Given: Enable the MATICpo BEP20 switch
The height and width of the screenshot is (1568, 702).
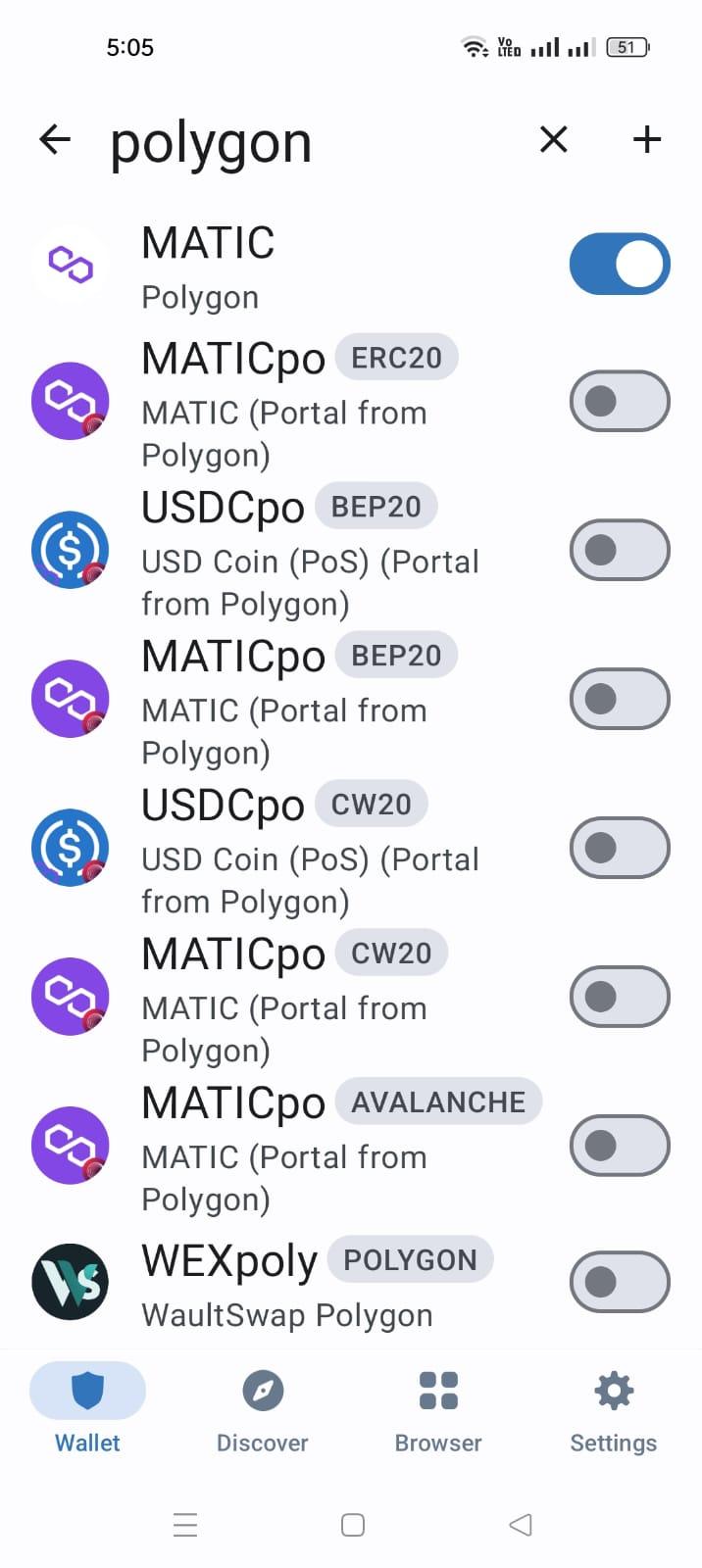Looking at the screenshot, I should tap(620, 699).
